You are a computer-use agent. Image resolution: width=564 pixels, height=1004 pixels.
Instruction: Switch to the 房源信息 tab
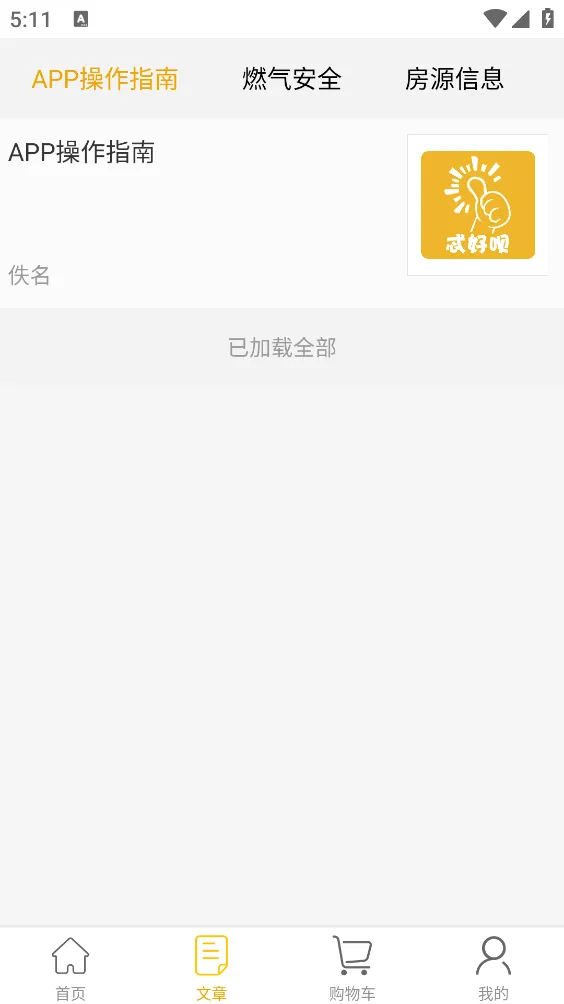(x=454, y=79)
